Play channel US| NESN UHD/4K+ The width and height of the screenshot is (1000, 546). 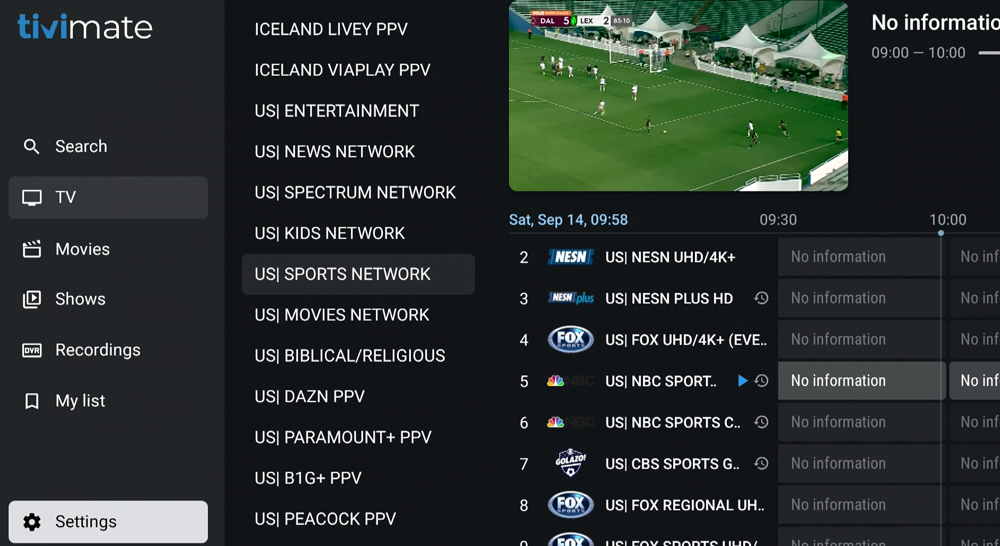tap(669, 257)
